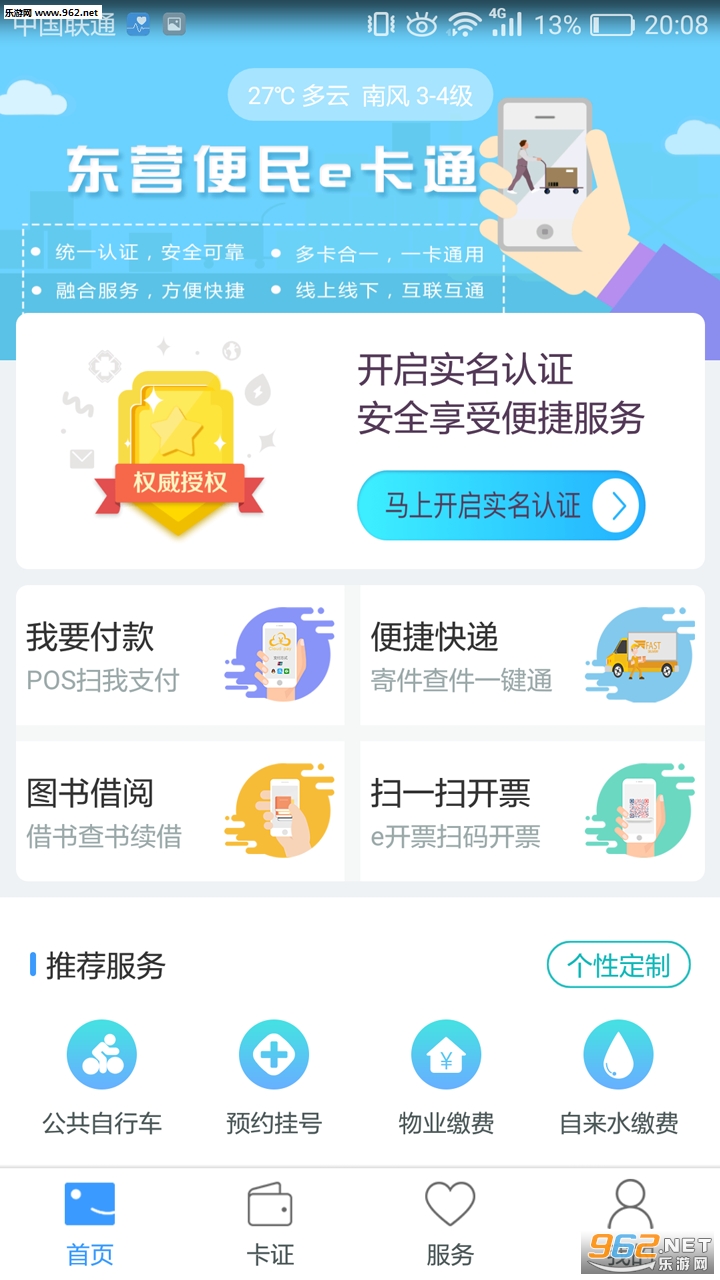Switch to 卡证 tab

click(x=270, y=1224)
